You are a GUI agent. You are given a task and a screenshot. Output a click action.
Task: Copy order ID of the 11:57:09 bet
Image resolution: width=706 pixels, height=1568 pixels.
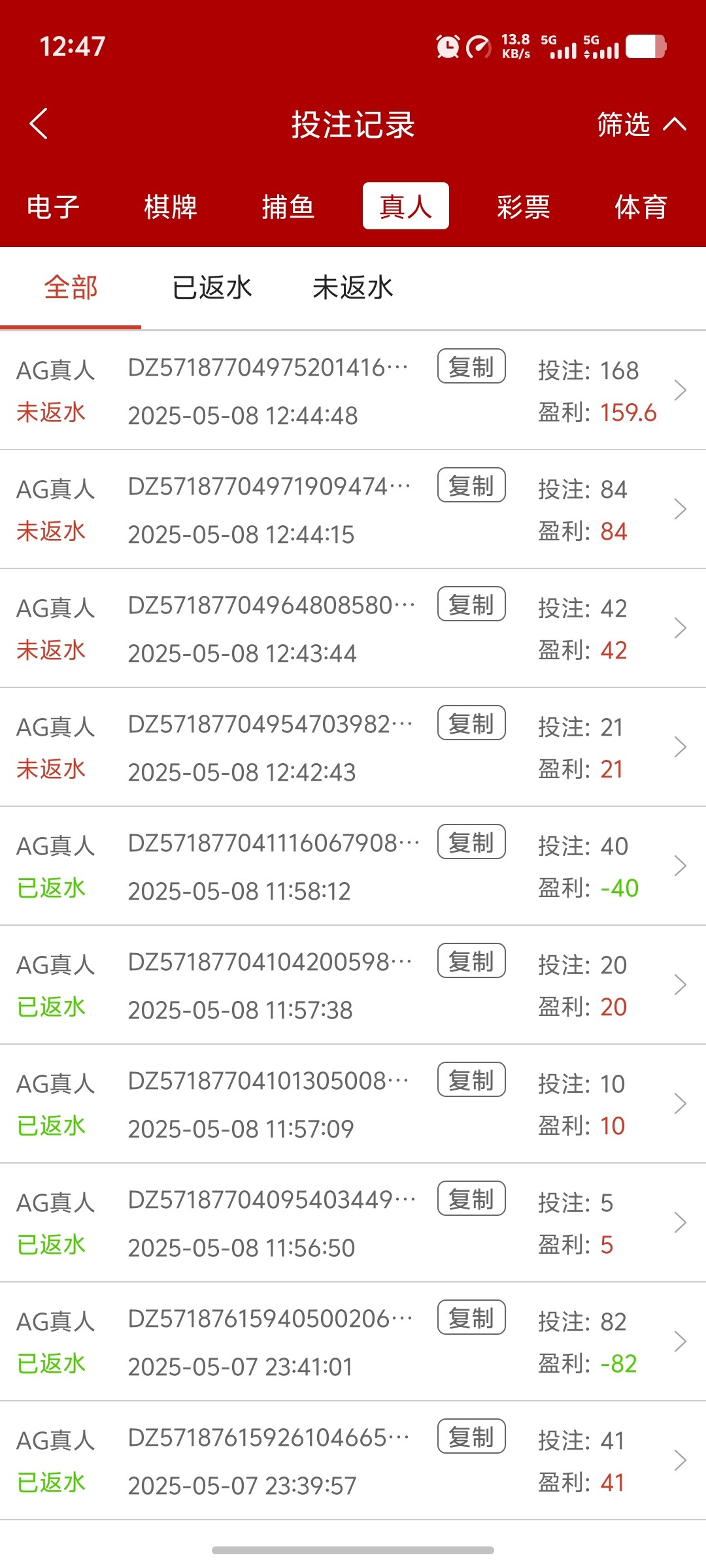pos(471,1080)
